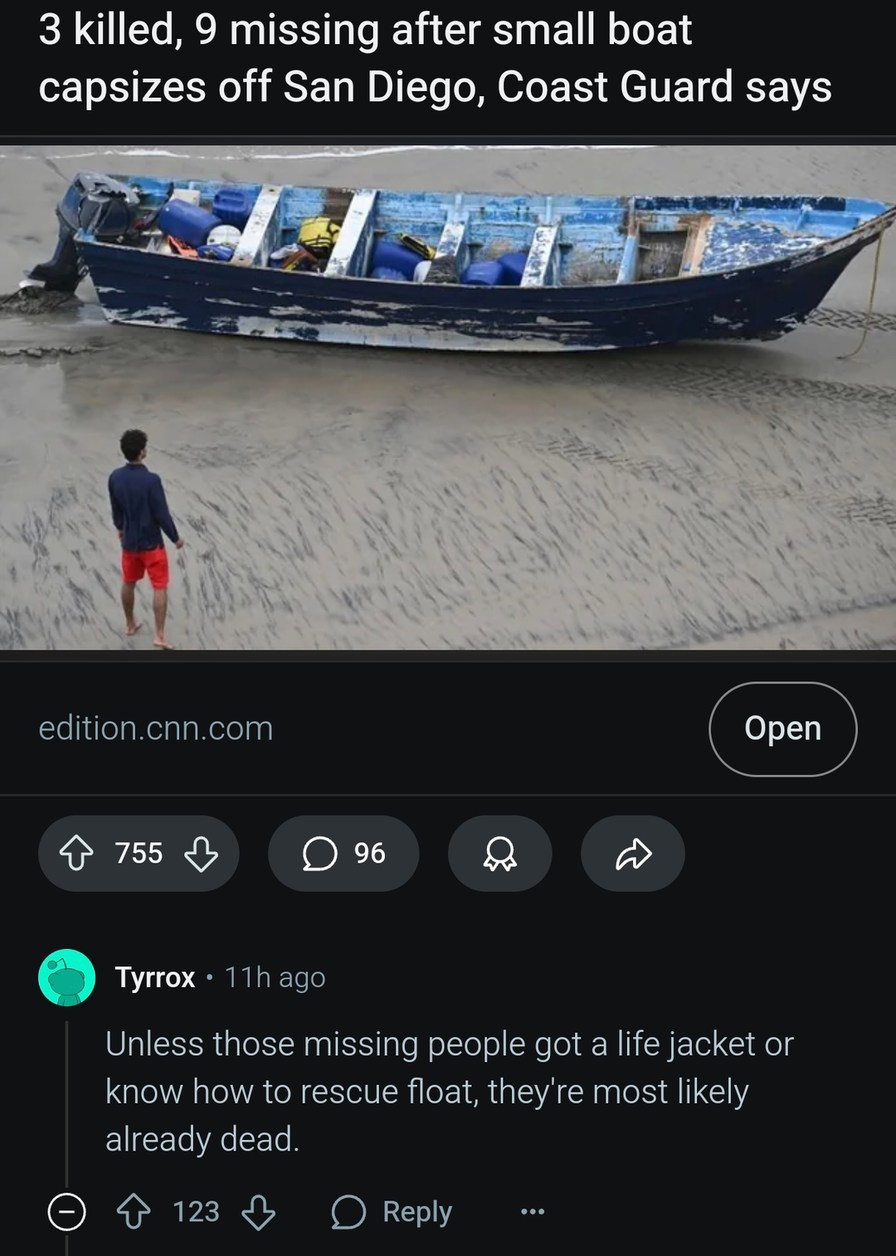
Task: Toggle your vote state on the post
Action: click(x=76, y=853)
